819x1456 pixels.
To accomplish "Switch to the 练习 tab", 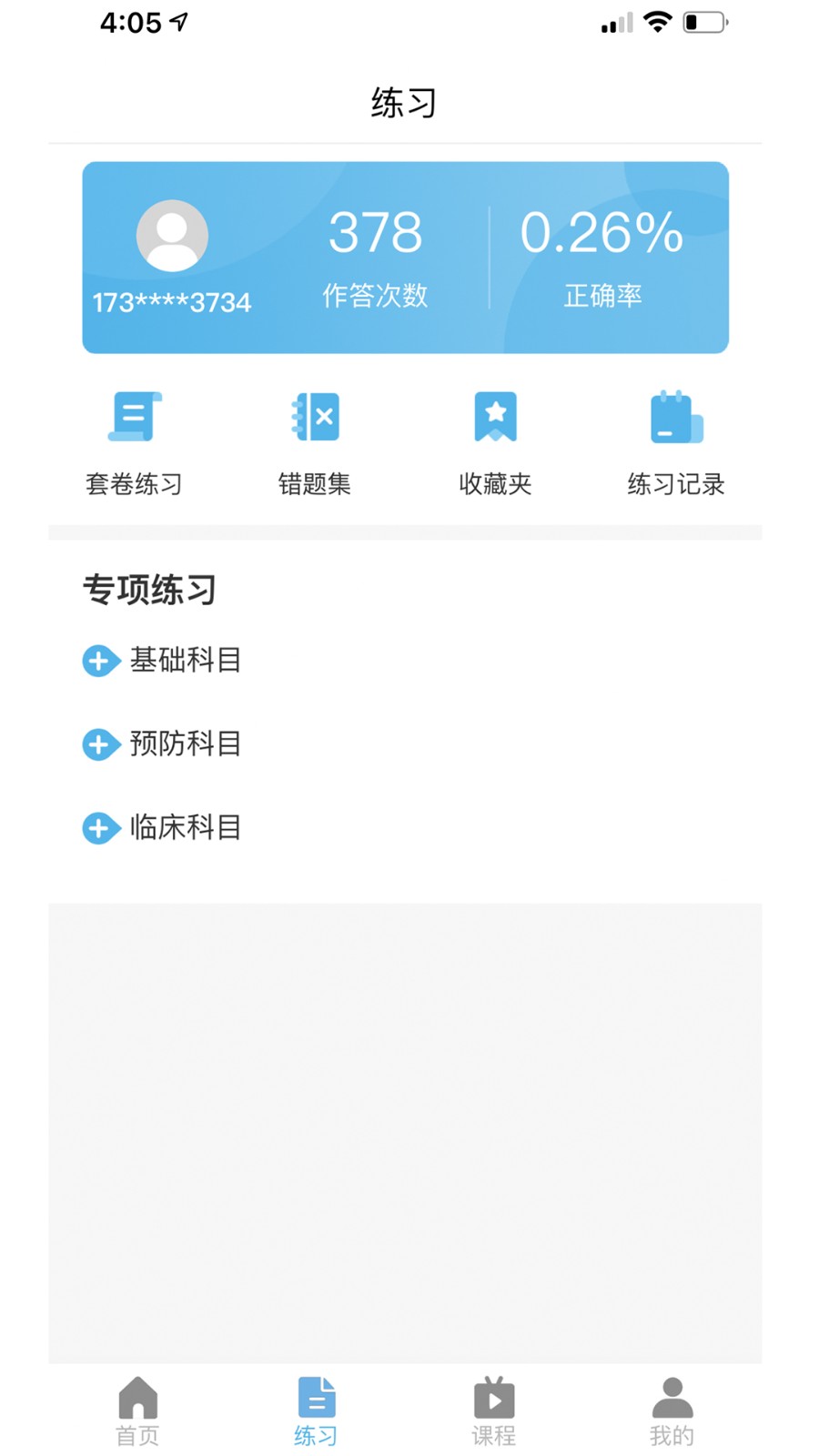I will [315, 1409].
